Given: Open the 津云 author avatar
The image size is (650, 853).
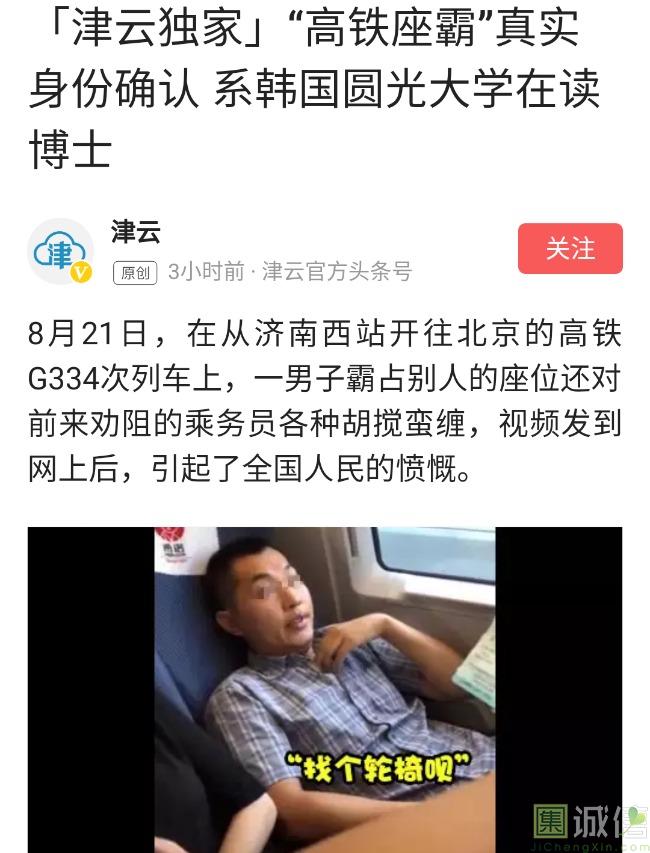Looking at the screenshot, I should coord(61,250).
